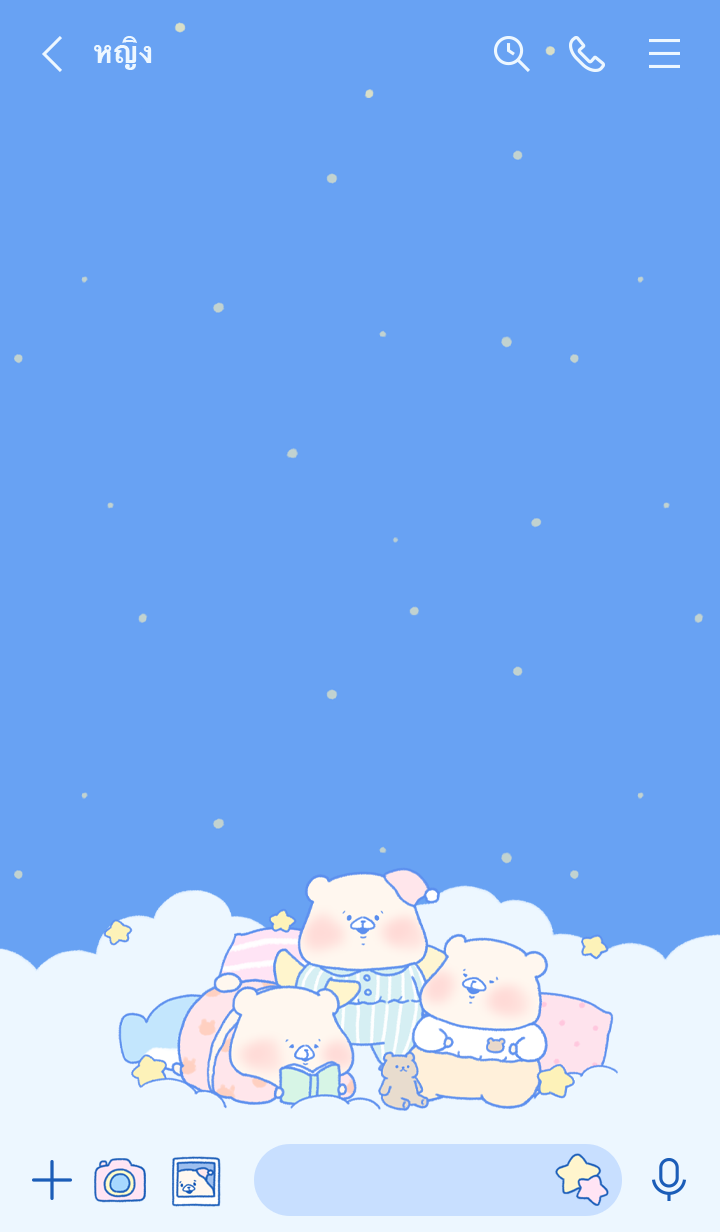Focus the message input field
This screenshot has width=720, height=1232.
point(400,1180)
